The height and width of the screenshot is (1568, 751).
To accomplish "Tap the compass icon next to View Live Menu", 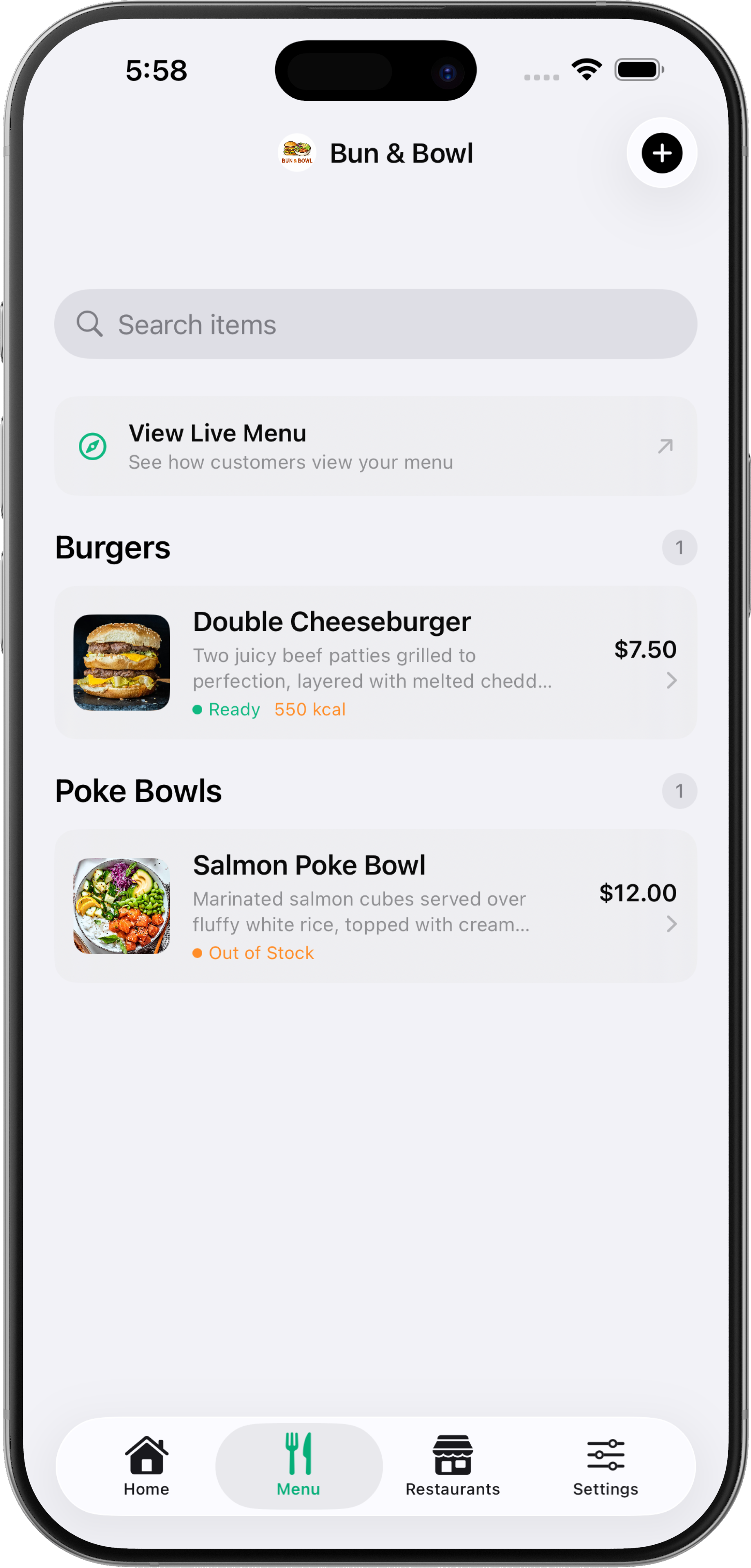I will pos(91,446).
